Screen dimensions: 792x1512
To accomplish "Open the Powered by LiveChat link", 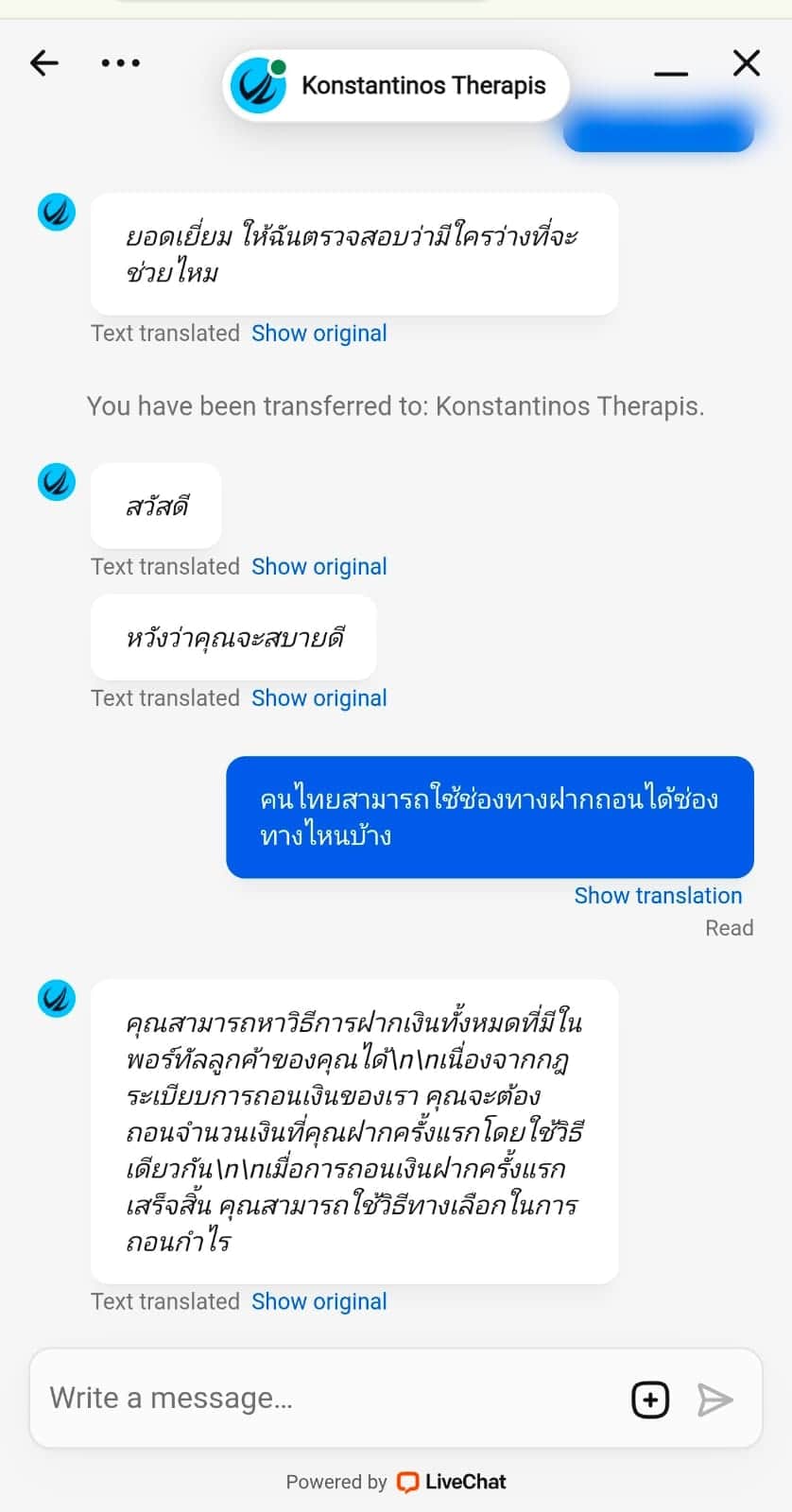I will (397, 1481).
